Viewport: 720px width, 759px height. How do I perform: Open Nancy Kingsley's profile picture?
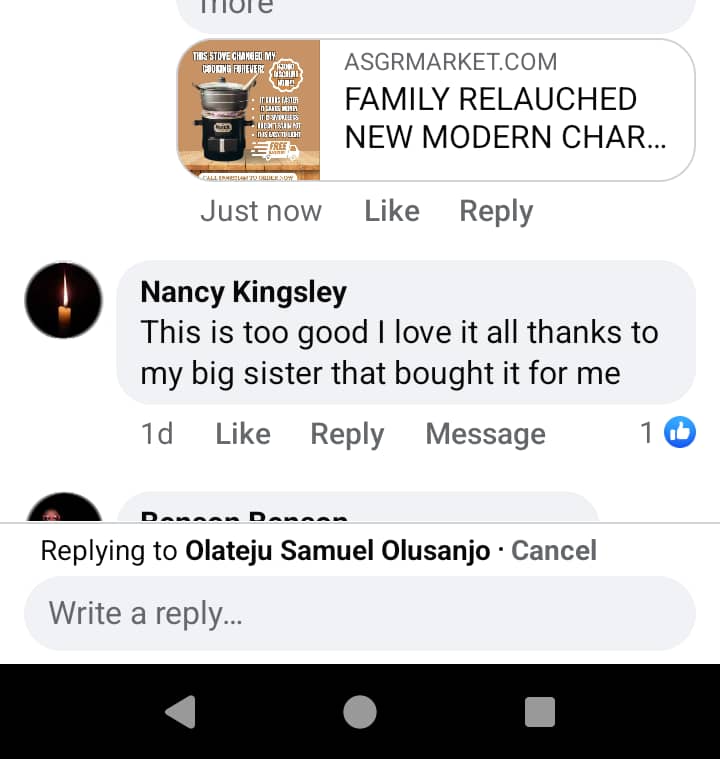pos(63,300)
